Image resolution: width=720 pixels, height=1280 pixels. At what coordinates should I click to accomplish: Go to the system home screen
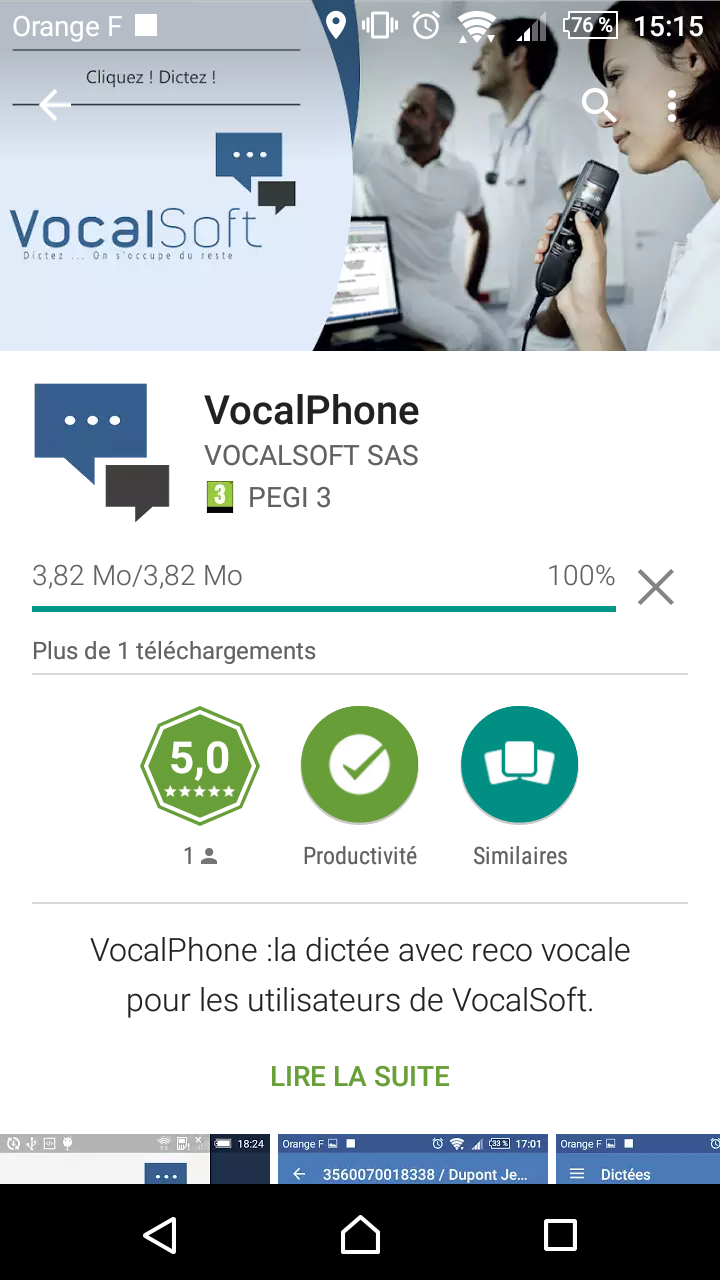[x=360, y=1234]
